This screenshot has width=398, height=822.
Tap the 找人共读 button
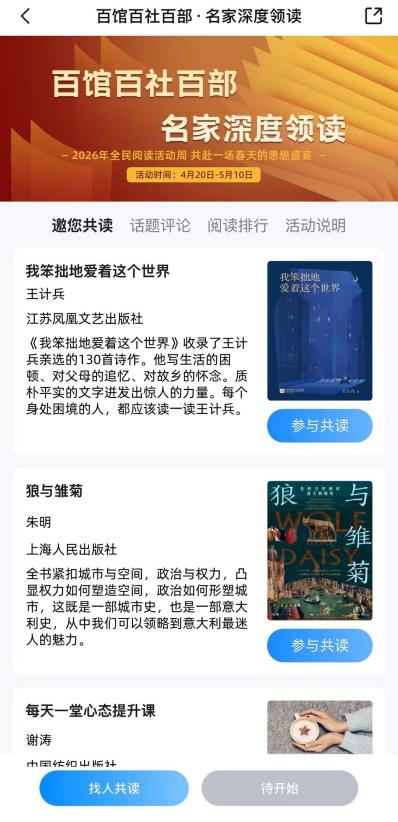pos(114,788)
